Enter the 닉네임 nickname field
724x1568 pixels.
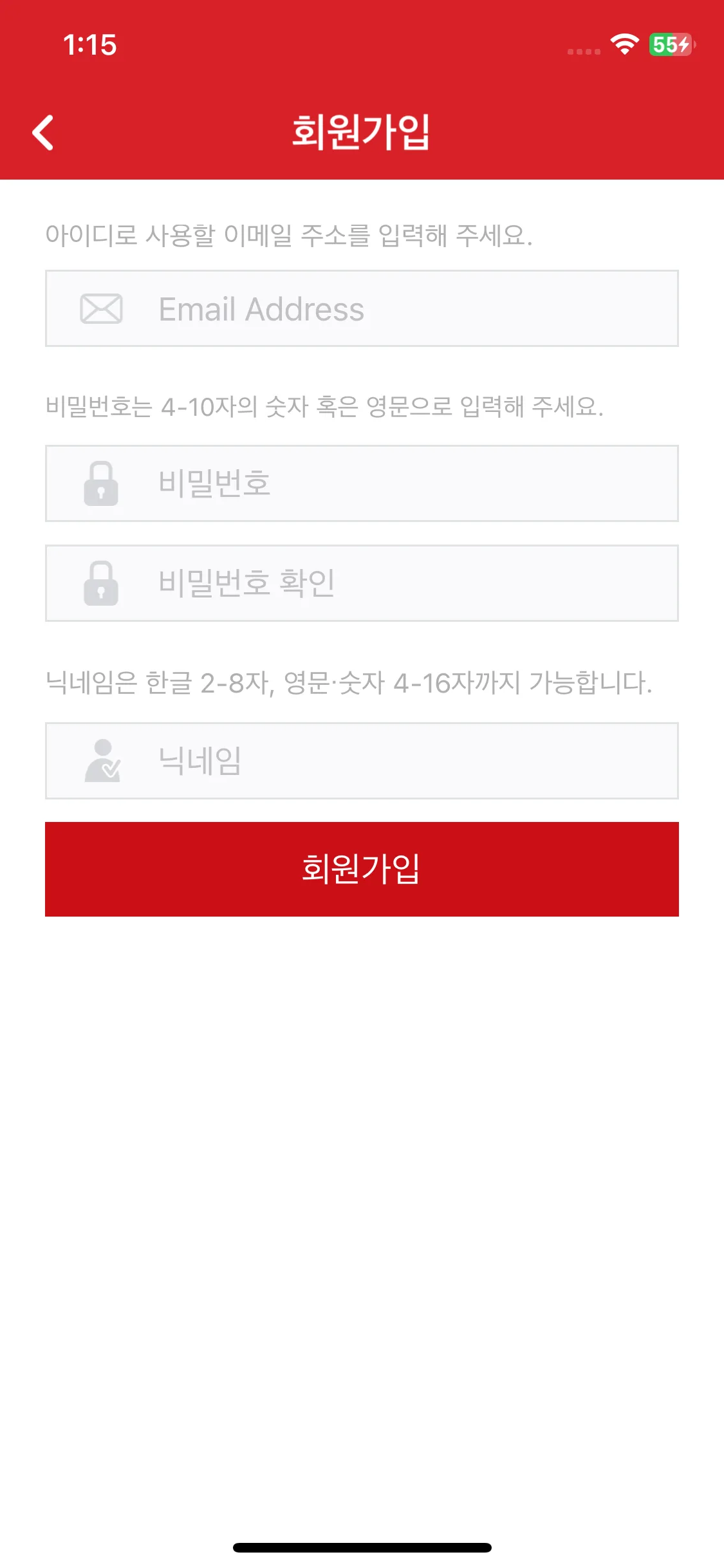click(362, 761)
